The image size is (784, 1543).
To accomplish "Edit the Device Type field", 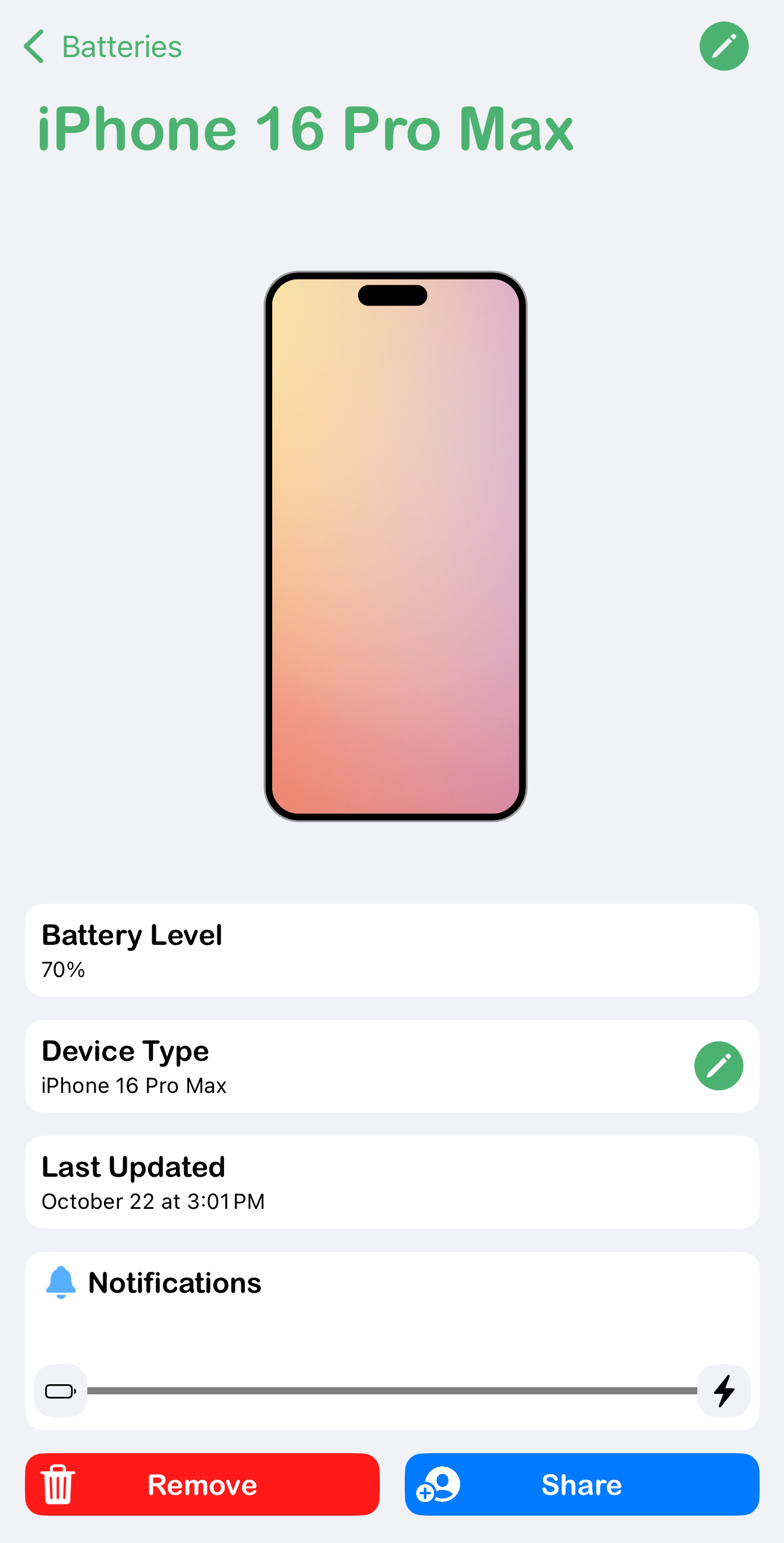I will coord(718,1066).
